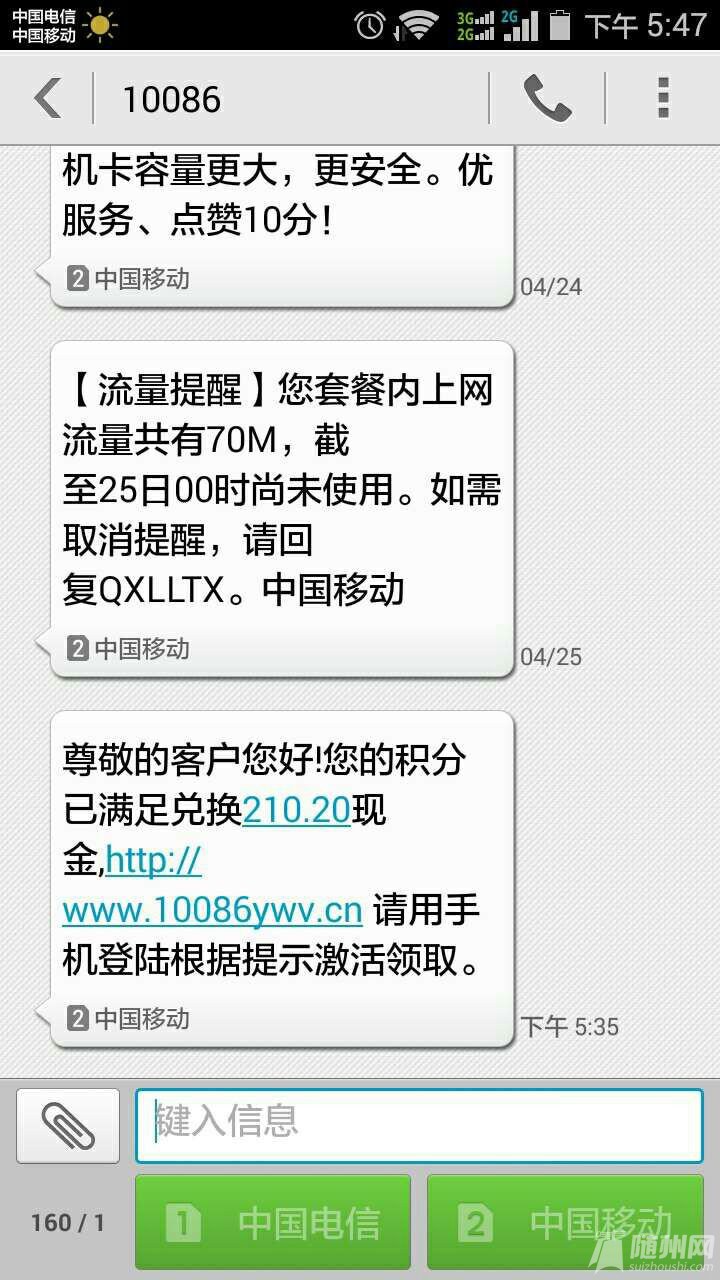Screen dimensions: 720x1280
Task: Call 10086 with the phone icon
Action: point(547,99)
